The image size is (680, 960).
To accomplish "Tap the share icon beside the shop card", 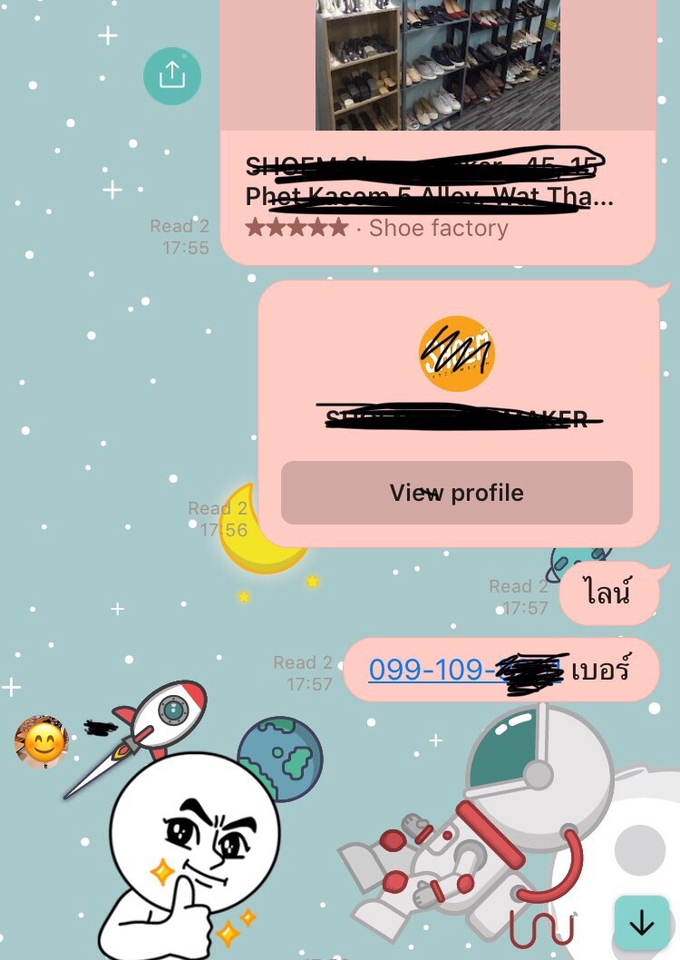I will pos(172,76).
